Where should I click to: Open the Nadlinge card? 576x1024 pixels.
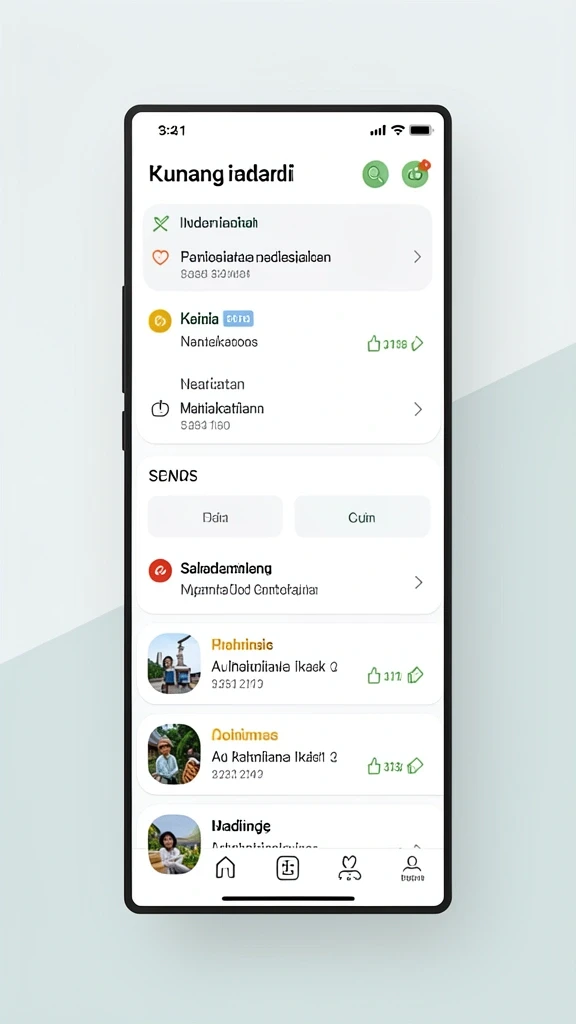[x=288, y=828]
